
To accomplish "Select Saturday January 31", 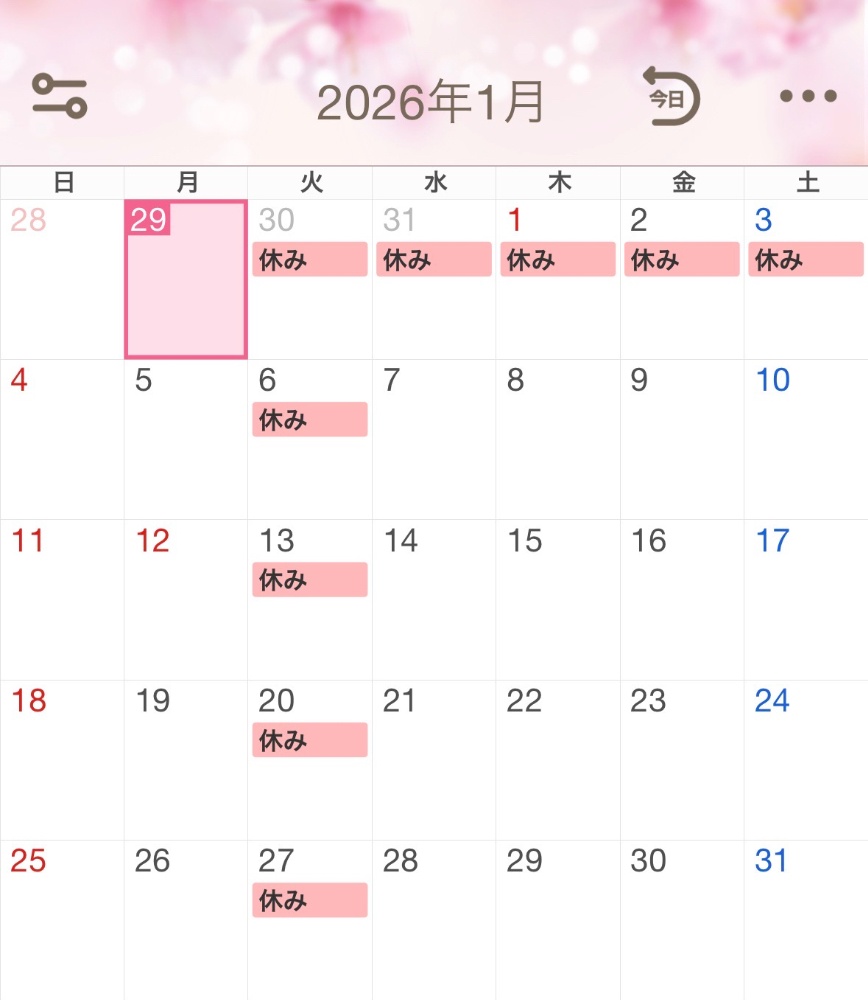I will point(806,920).
